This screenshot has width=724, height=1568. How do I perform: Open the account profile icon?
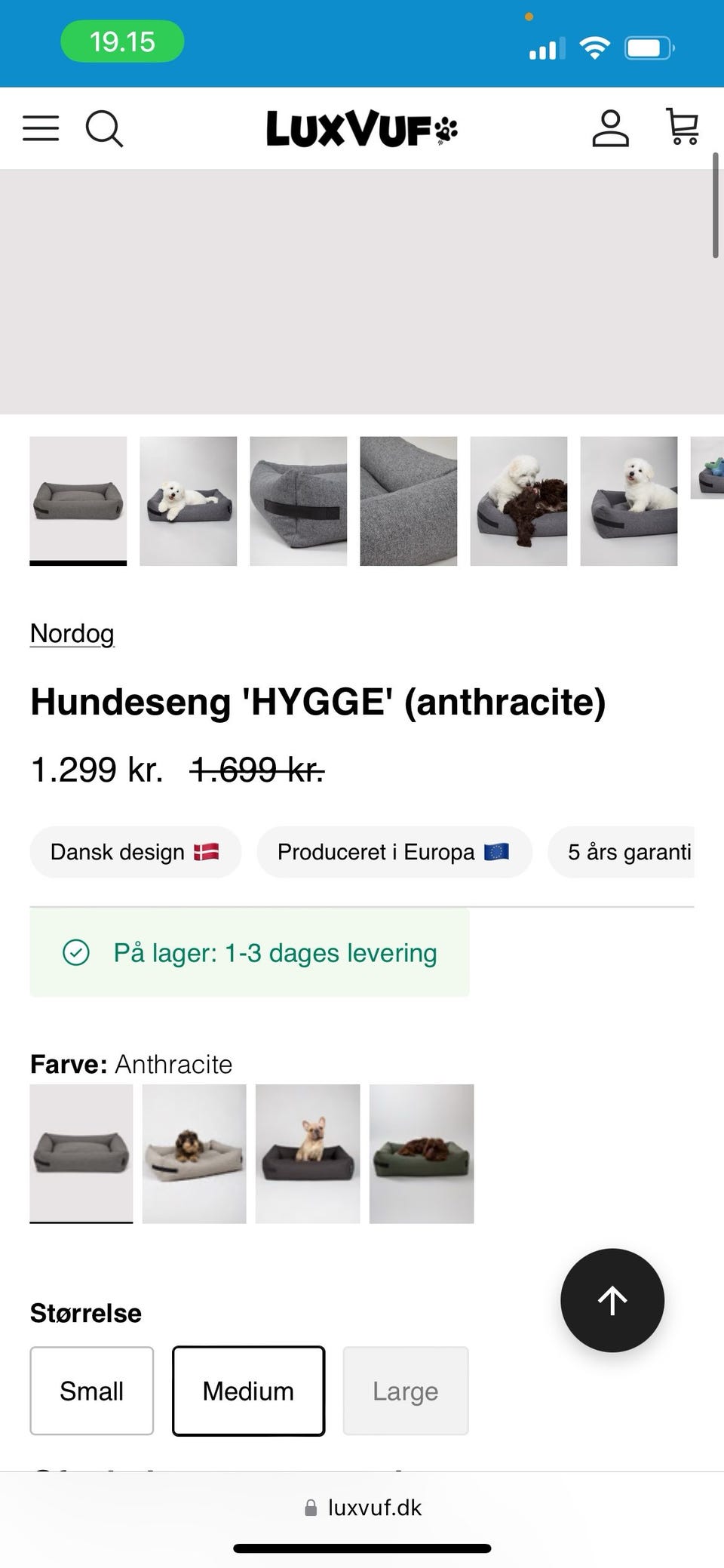tap(611, 128)
